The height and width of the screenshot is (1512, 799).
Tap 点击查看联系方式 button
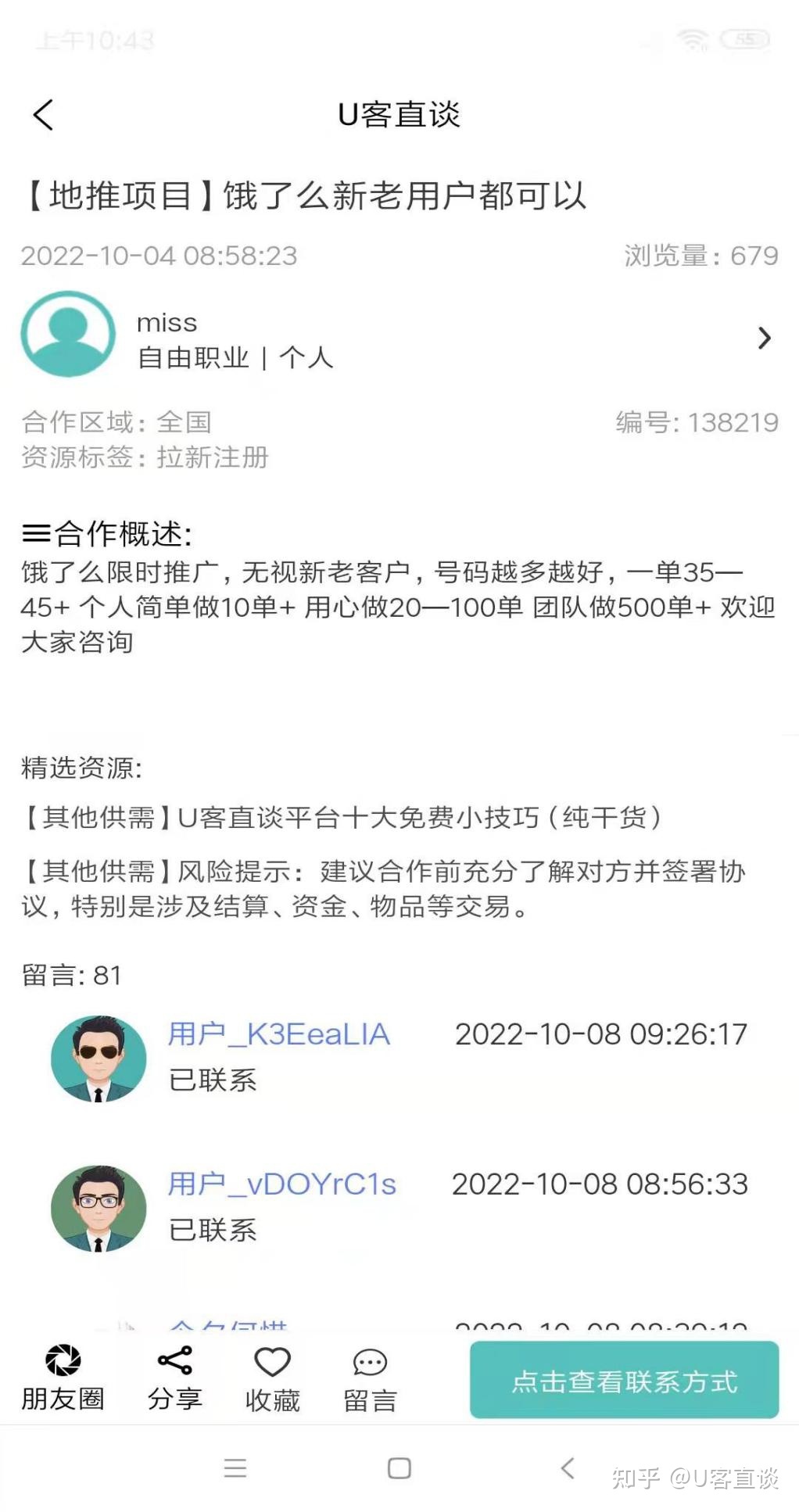point(624,1381)
